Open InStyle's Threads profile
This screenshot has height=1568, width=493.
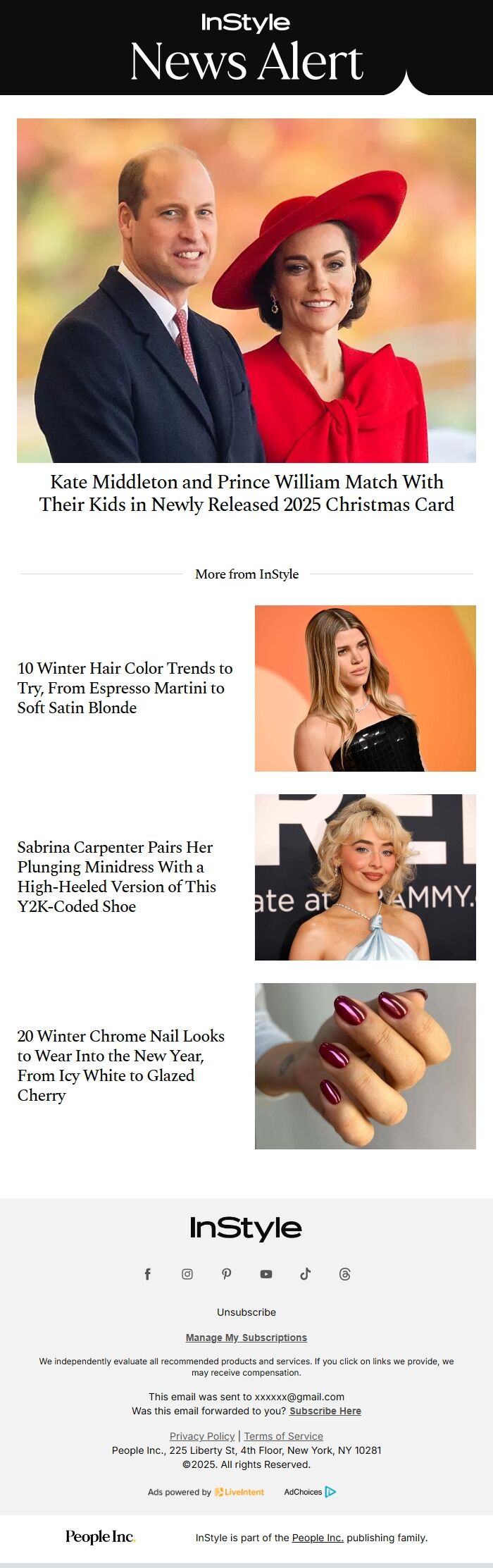(345, 1273)
